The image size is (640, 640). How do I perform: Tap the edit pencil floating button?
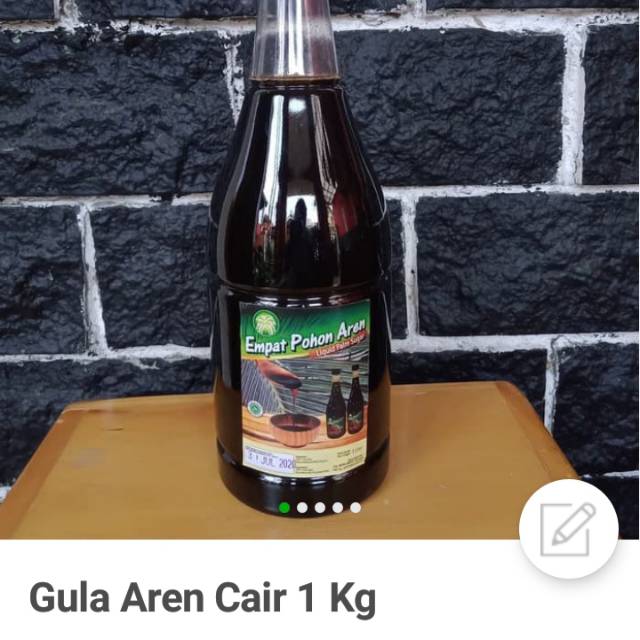(568, 528)
